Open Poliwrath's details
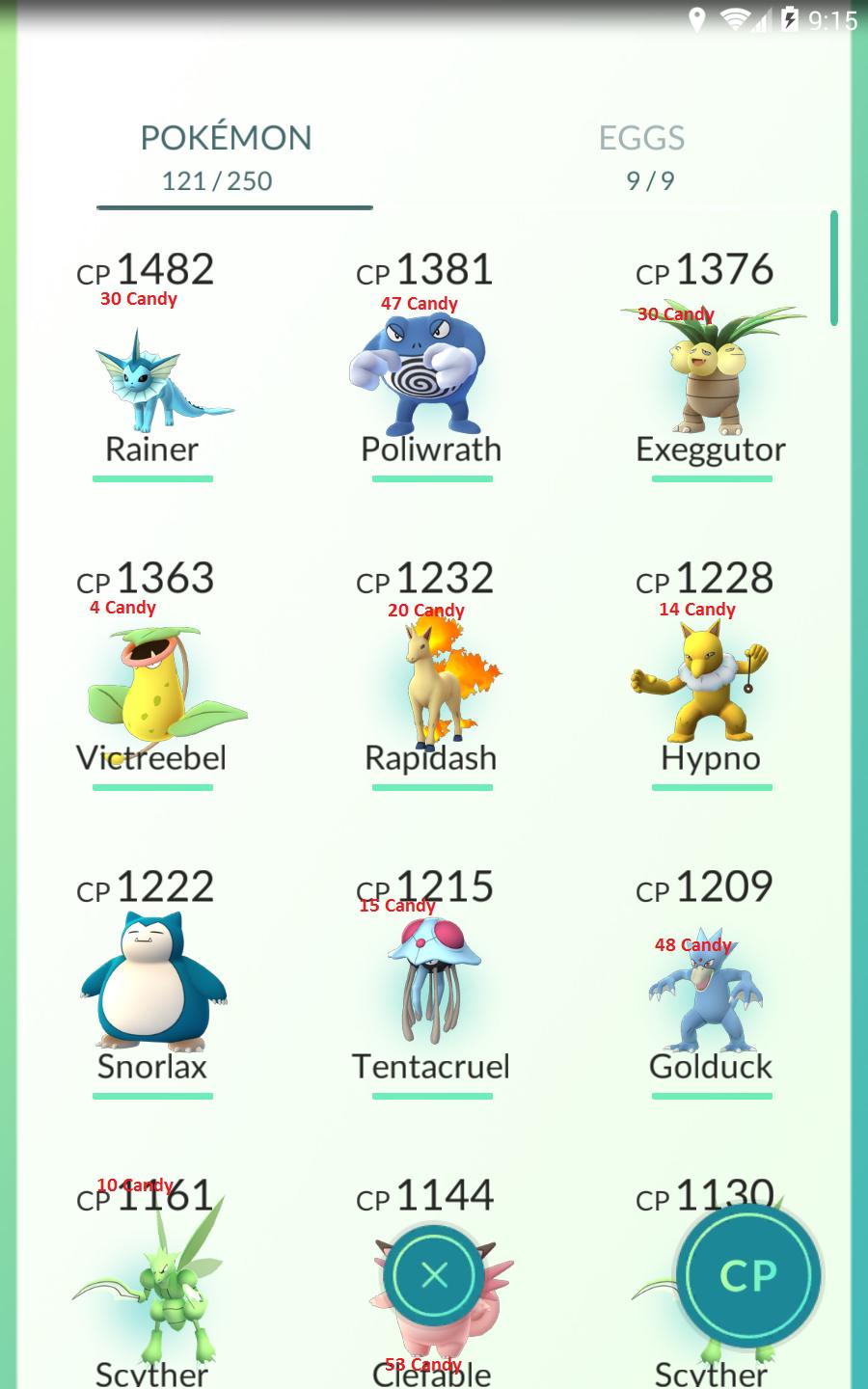 point(431,366)
